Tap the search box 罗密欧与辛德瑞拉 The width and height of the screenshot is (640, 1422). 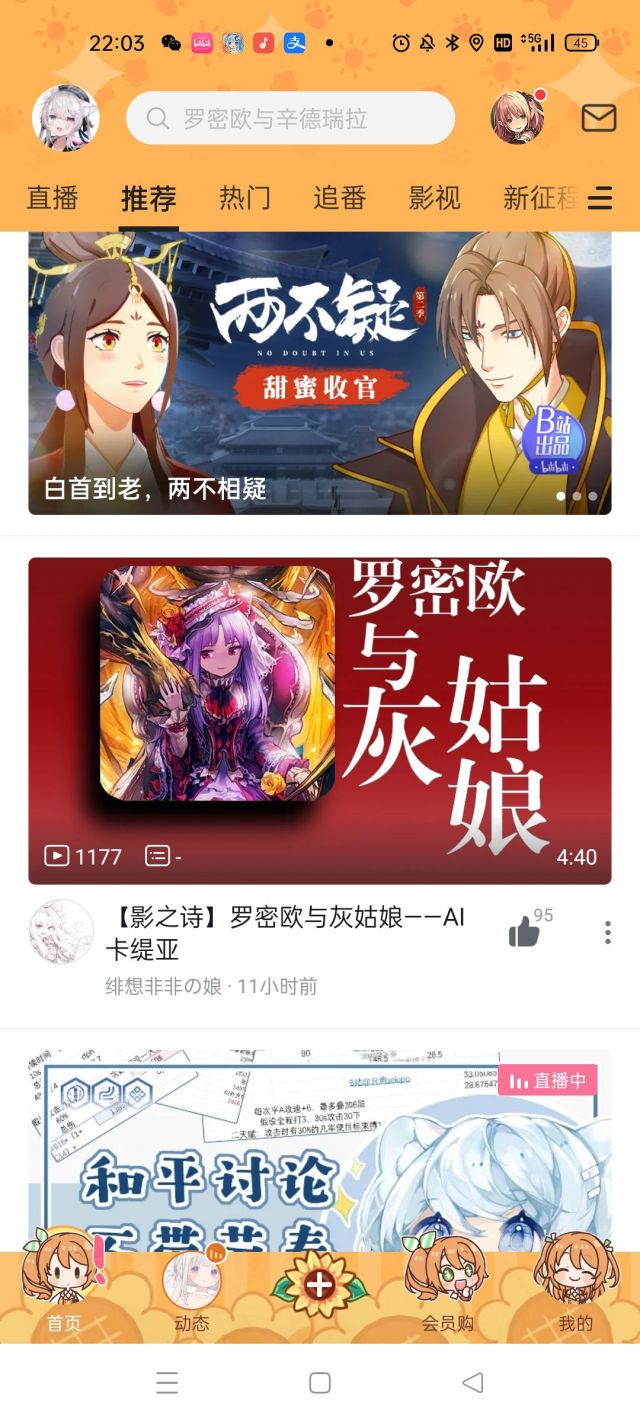(290, 118)
